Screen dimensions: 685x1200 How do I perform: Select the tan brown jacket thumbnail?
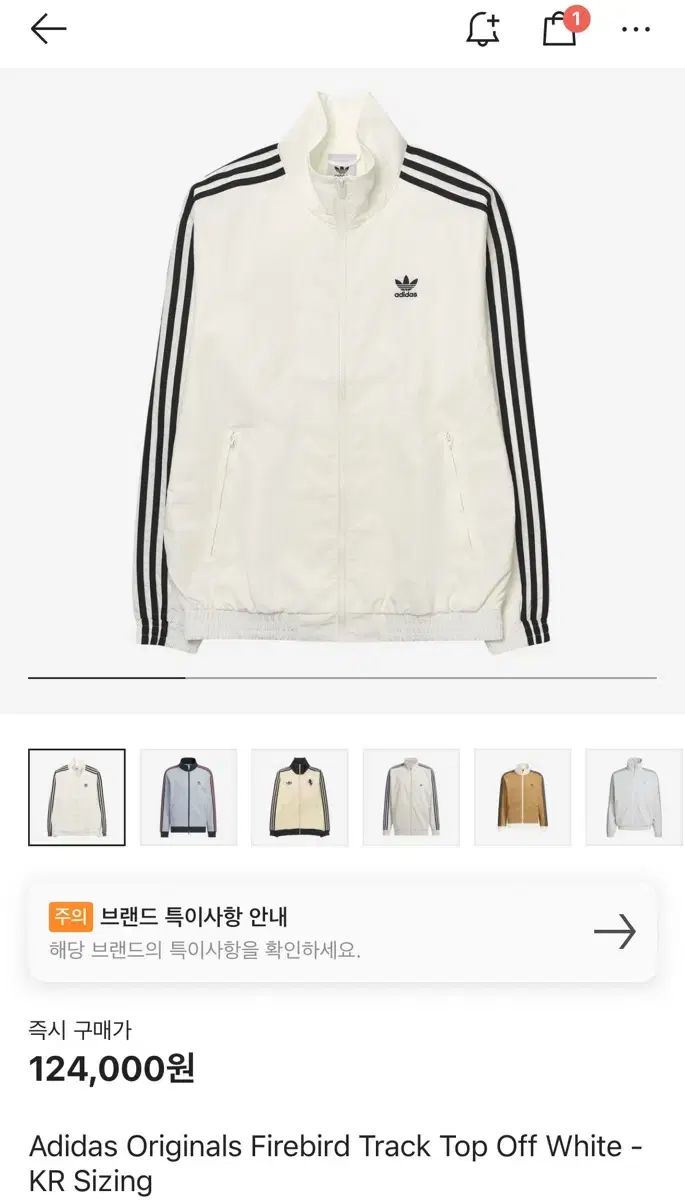522,797
